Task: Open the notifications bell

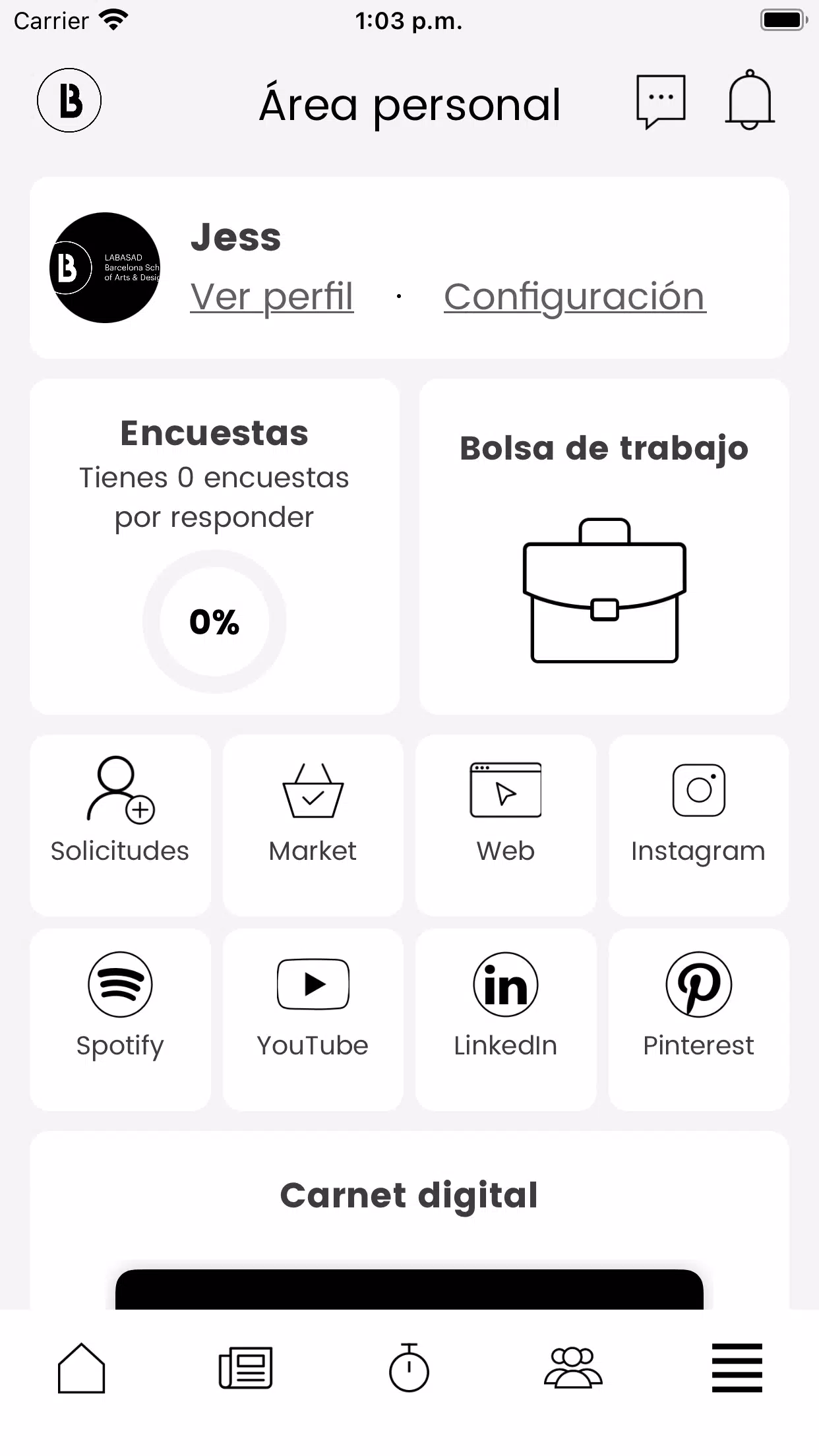Action: (750, 100)
